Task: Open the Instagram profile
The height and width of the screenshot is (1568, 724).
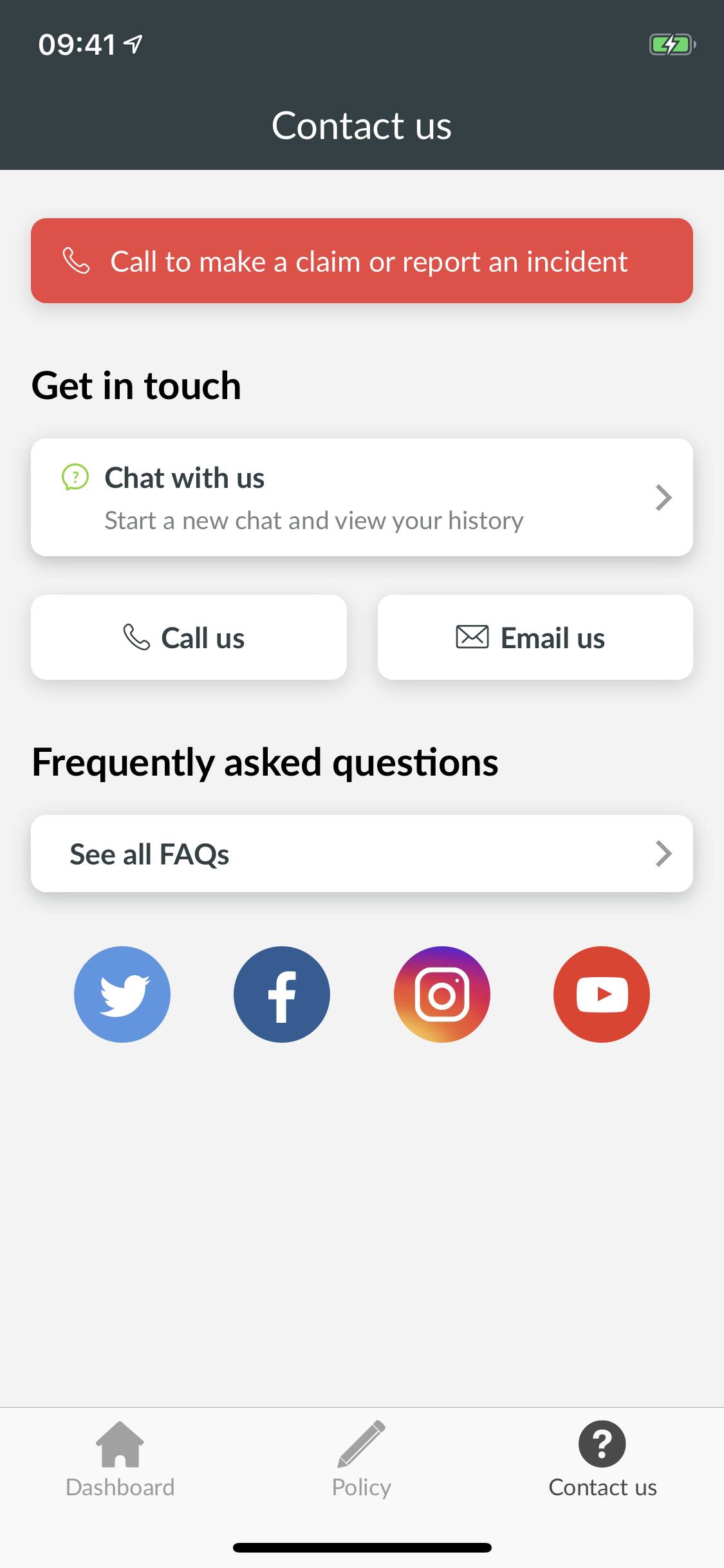Action: click(442, 994)
